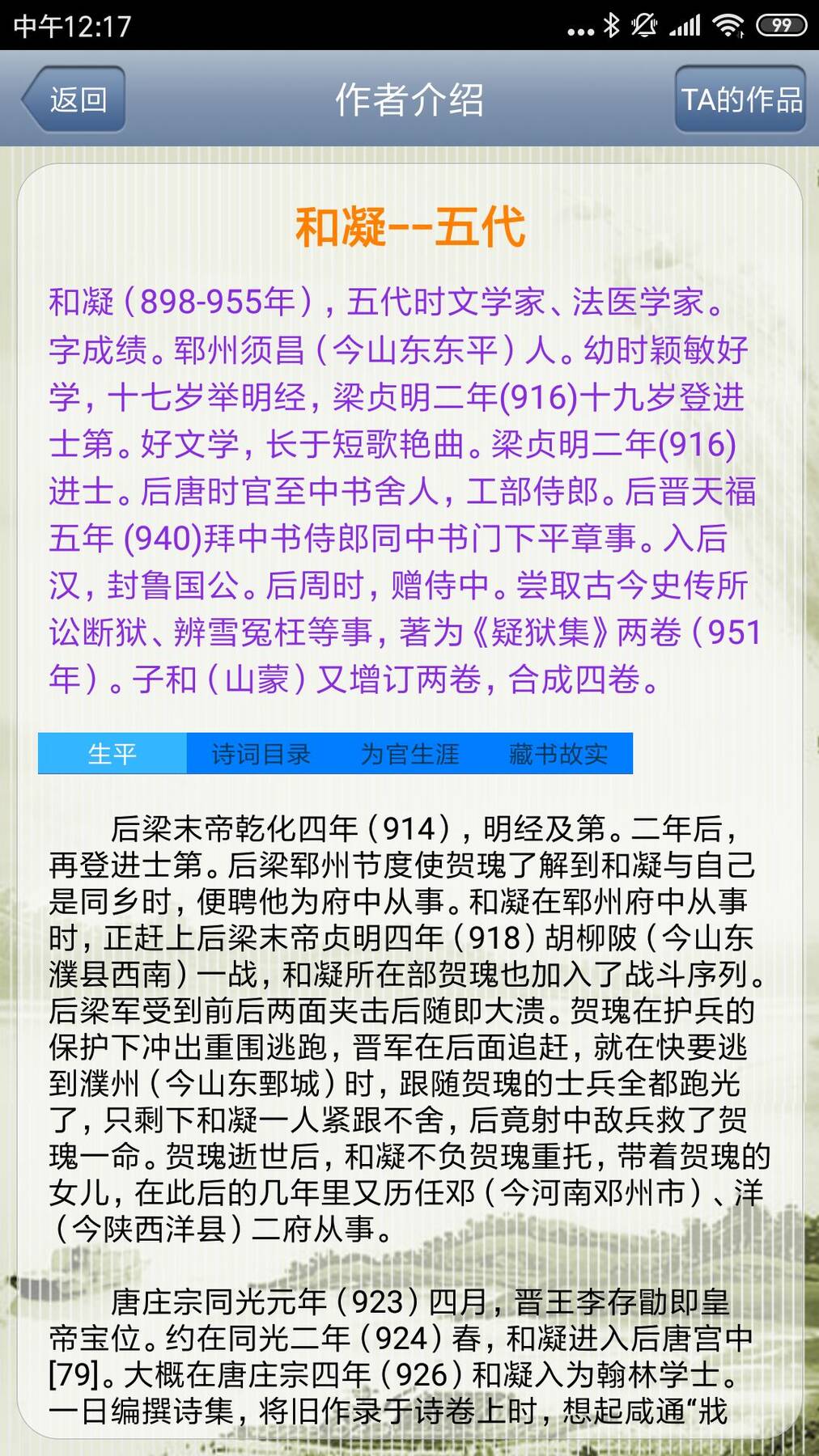Image resolution: width=819 pixels, height=1456 pixels.
Task: Select the 生平 tab
Action: [x=112, y=754]
